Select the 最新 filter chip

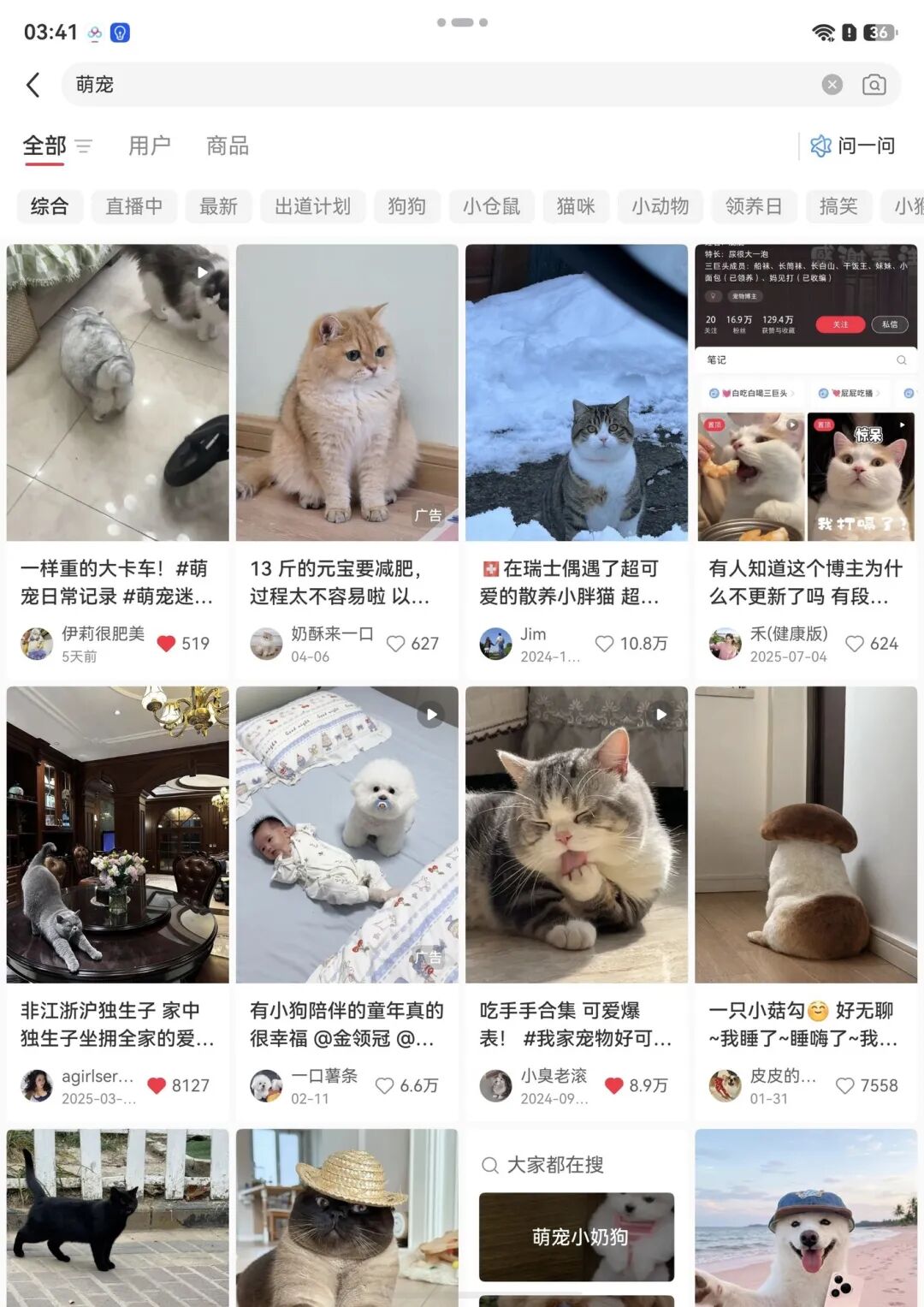[x=218, y=206]
